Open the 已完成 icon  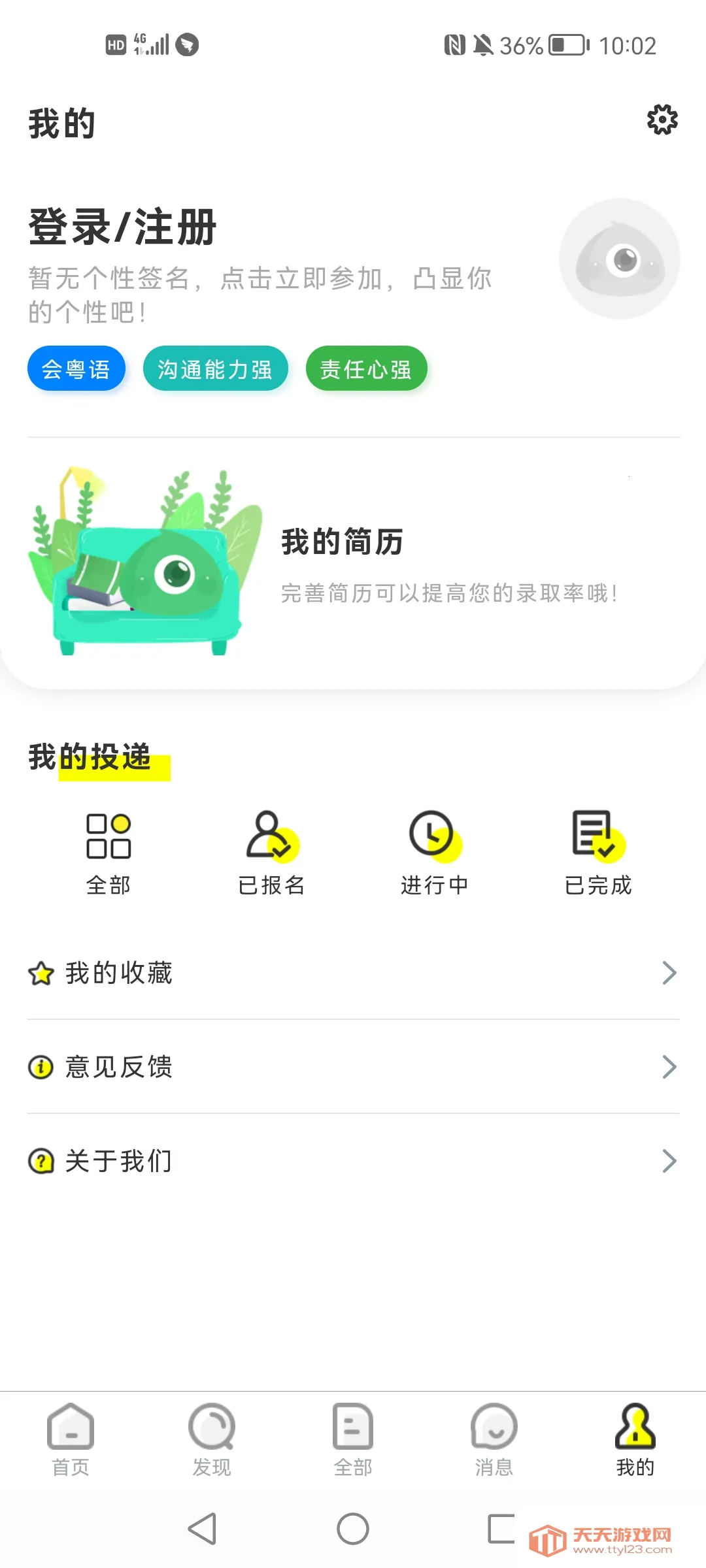597,840
